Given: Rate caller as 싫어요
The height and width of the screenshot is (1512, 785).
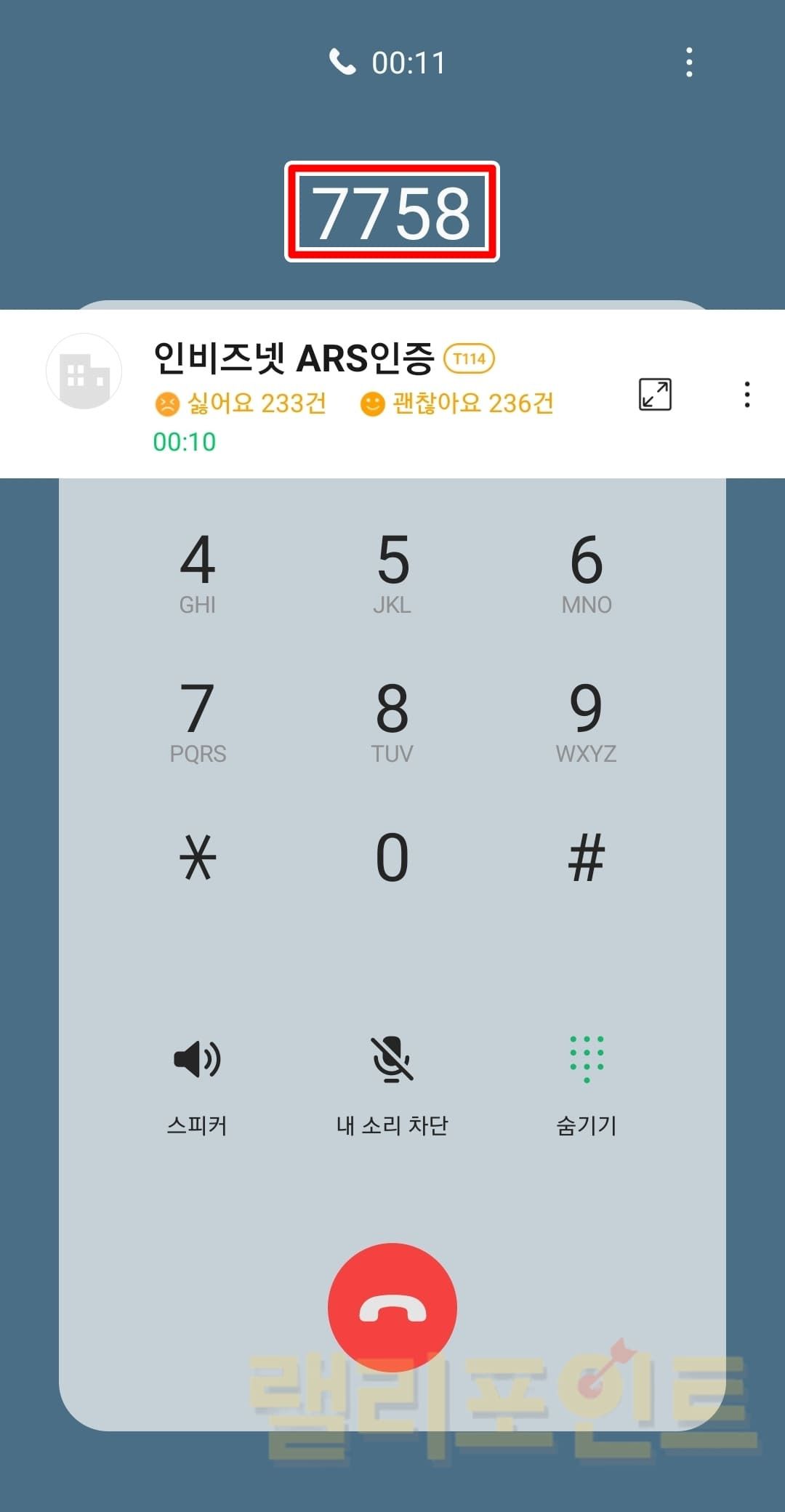Looking at the screenshot, I should [241, 403].
